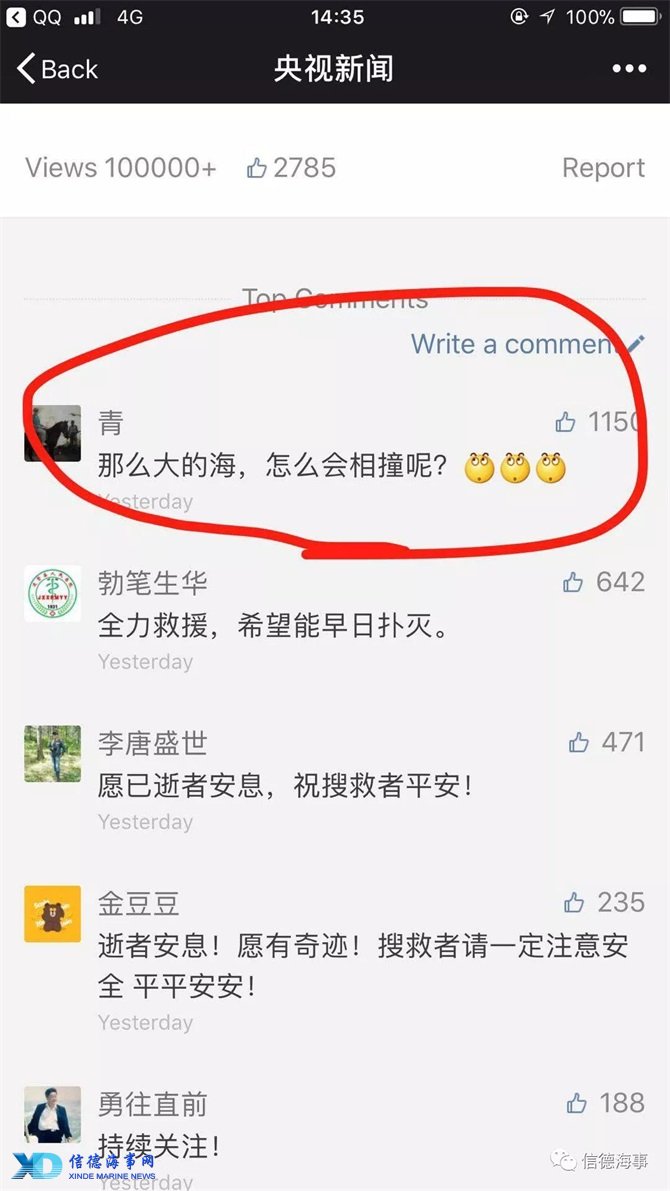670x1191 pixels.
Task: Go back from the 央视新闻 article
Action: [57, 69]
